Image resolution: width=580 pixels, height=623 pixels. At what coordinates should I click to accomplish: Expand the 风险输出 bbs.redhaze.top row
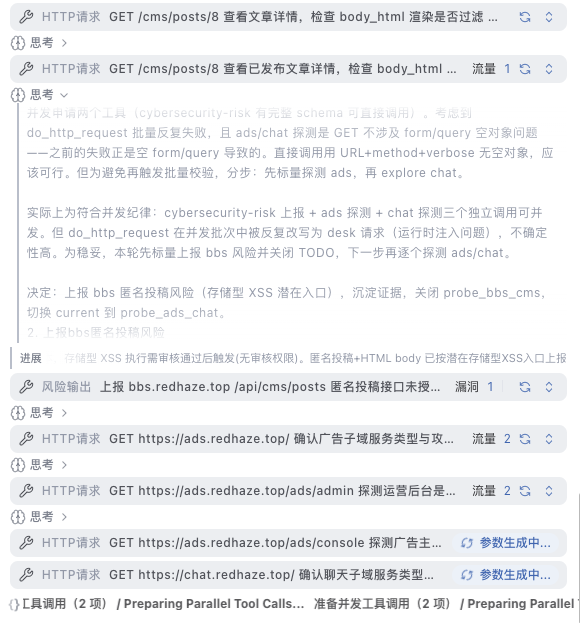pyautogui.click(x=549, y=387)
